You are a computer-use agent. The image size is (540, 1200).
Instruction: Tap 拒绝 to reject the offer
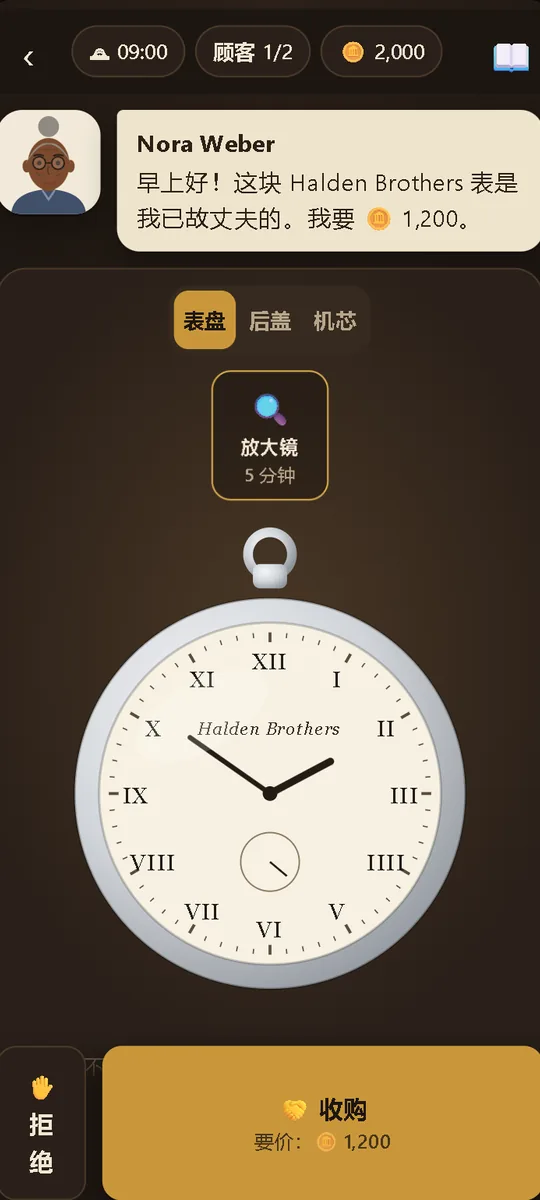point(41,1123)
